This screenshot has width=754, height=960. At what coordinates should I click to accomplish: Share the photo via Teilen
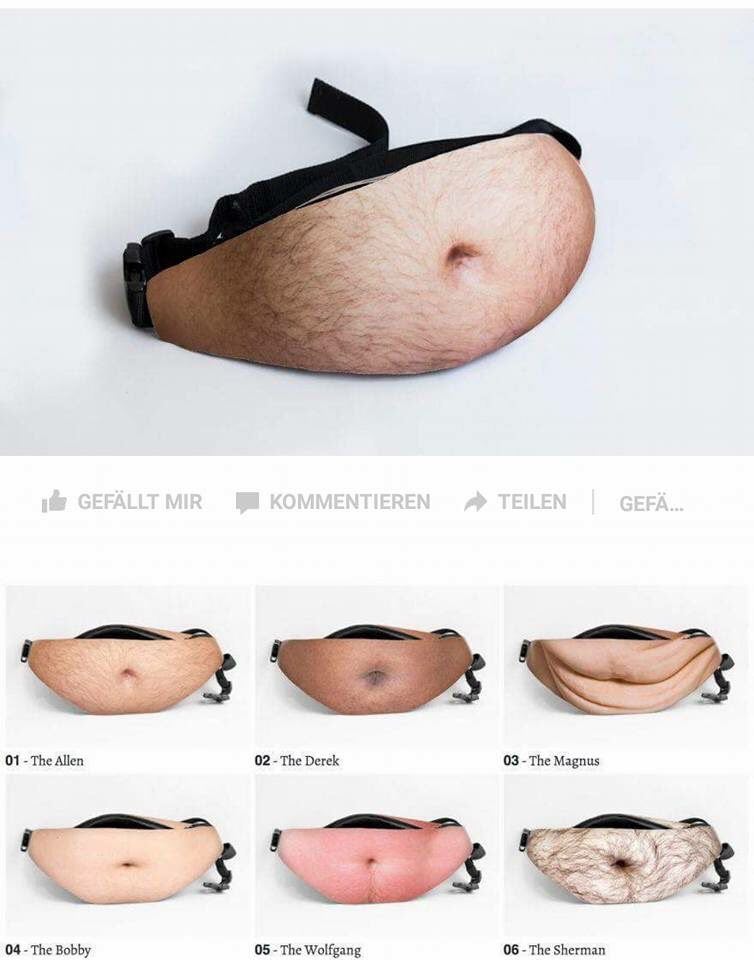(515, 502)
